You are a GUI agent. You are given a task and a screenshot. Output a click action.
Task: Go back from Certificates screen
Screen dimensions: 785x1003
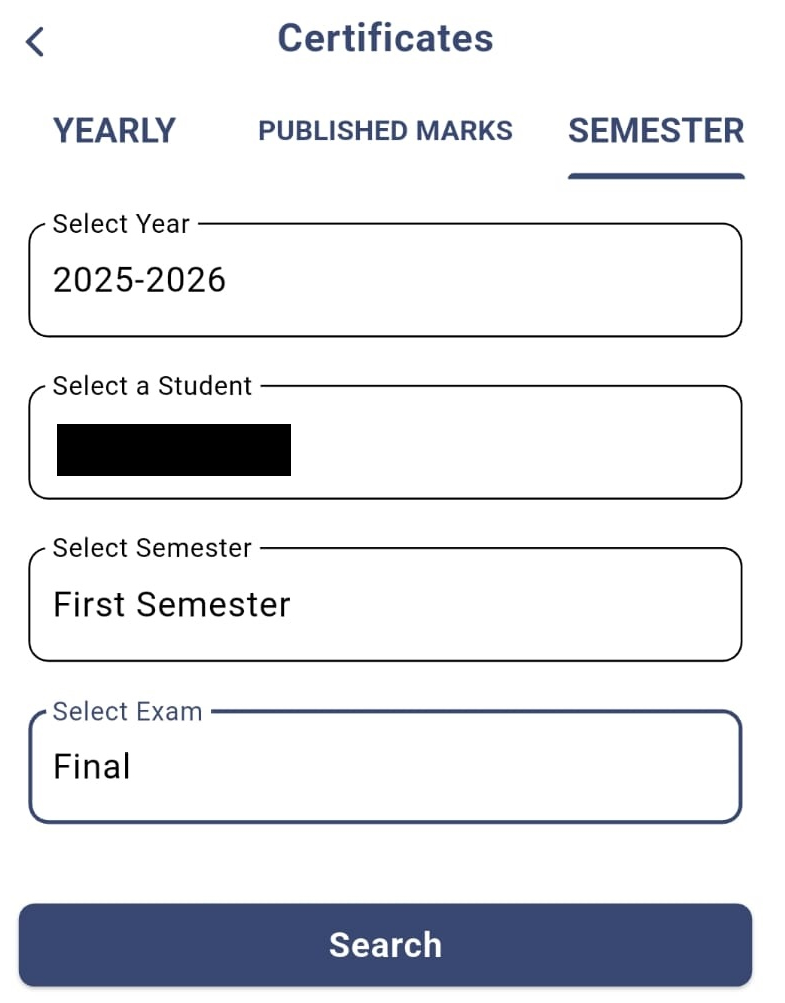36,42
